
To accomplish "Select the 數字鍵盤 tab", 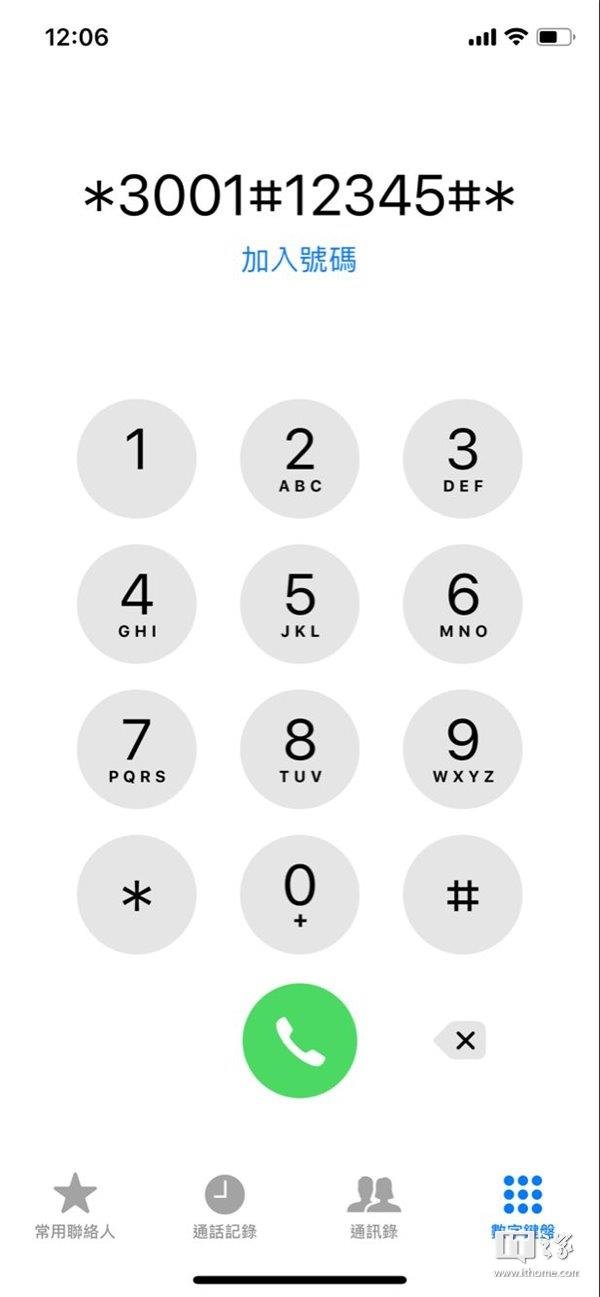I will pyautogui.click(x=523, y=1206).
